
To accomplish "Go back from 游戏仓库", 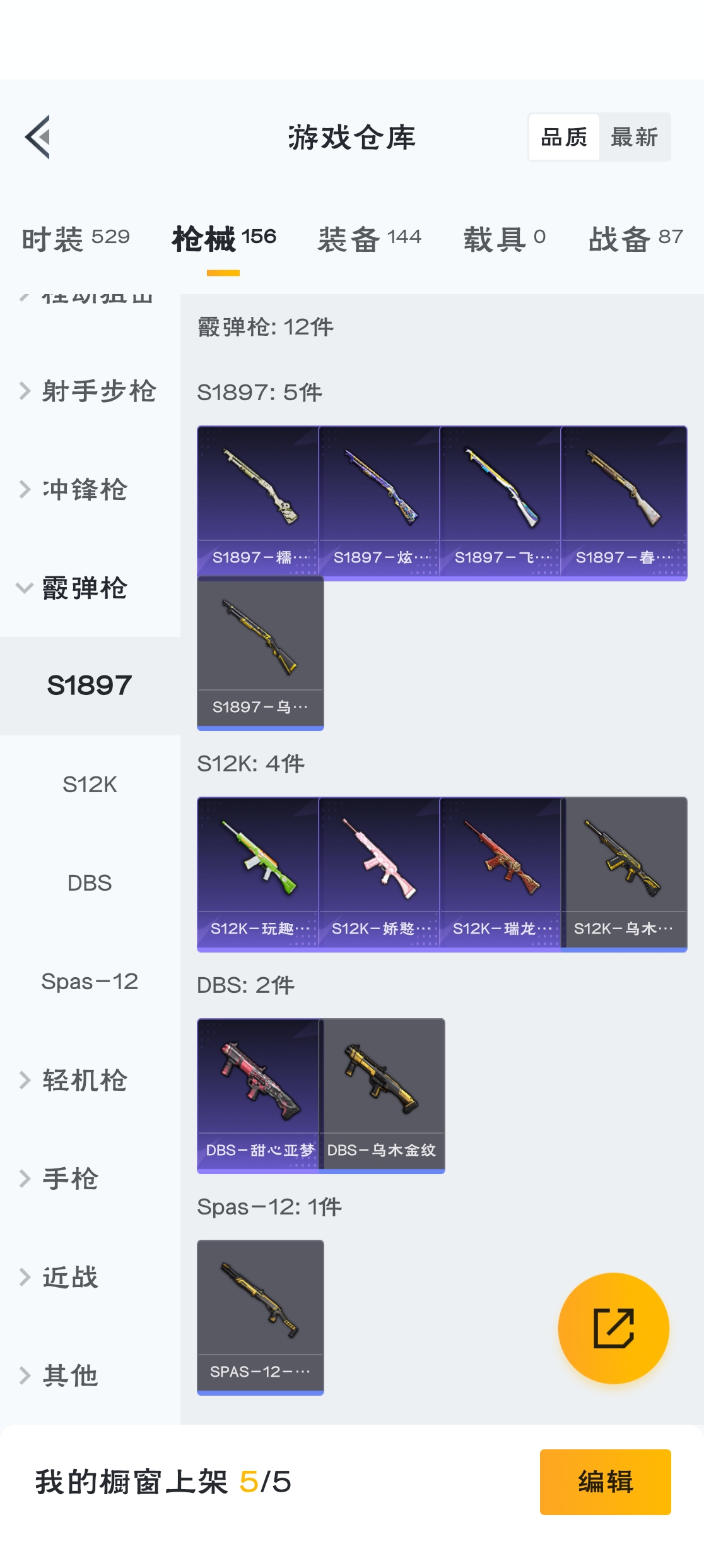I will coord(38,137).
